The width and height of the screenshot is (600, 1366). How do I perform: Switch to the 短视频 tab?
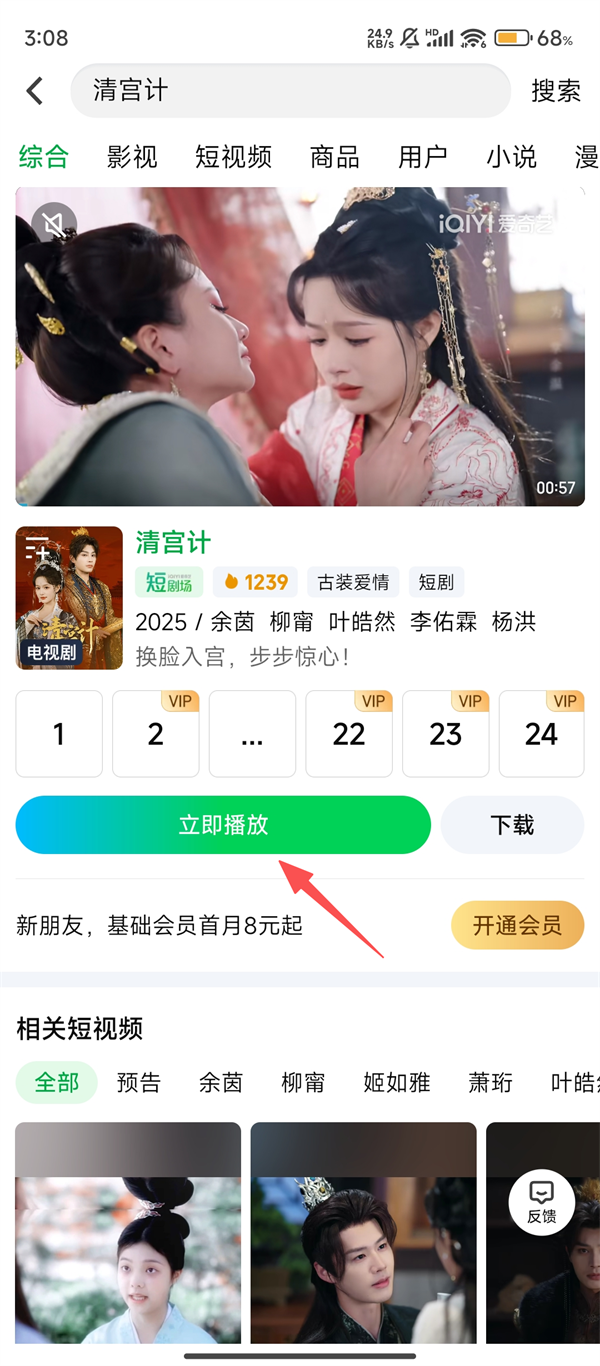[233, 157]
